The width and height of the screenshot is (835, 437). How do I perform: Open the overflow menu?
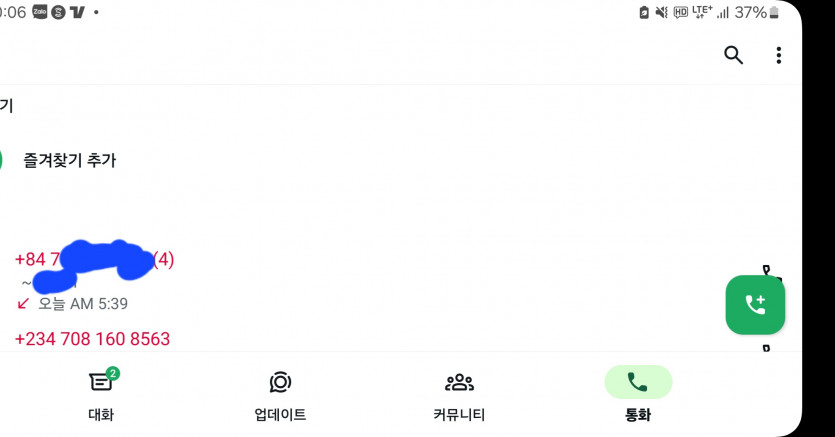tap(778, 55)
